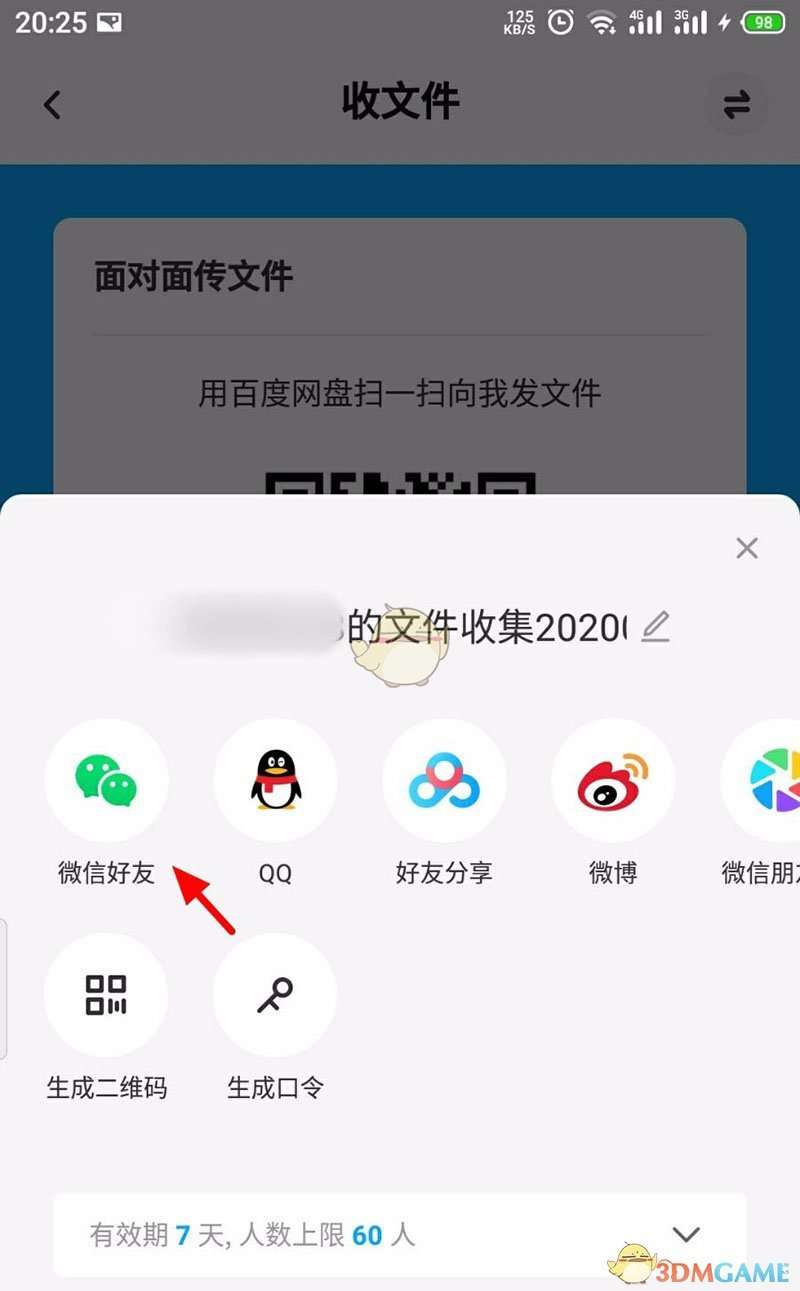This screenshot has width=800, height=1291.
Task: Tap 生成二维码 to create QR code
Action: coord(106,995)
